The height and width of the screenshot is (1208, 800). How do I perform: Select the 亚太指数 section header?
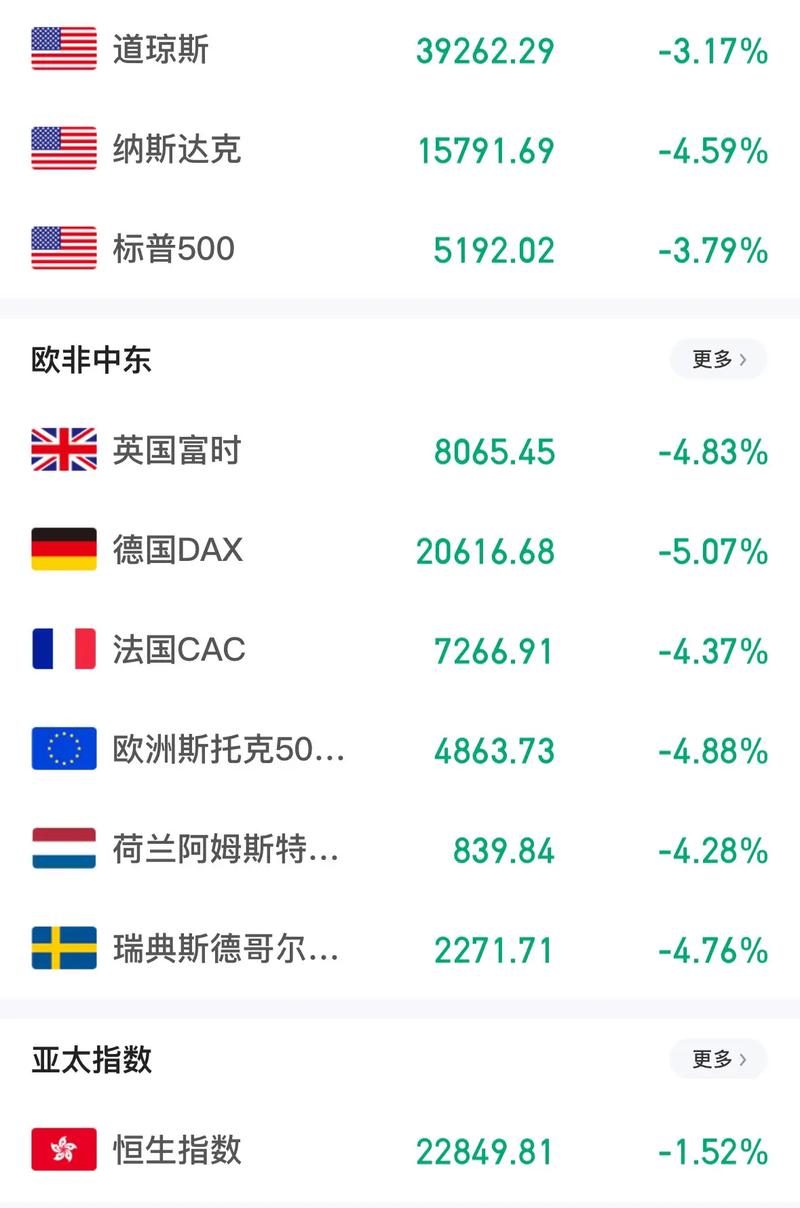click(x=88, y=1058)
